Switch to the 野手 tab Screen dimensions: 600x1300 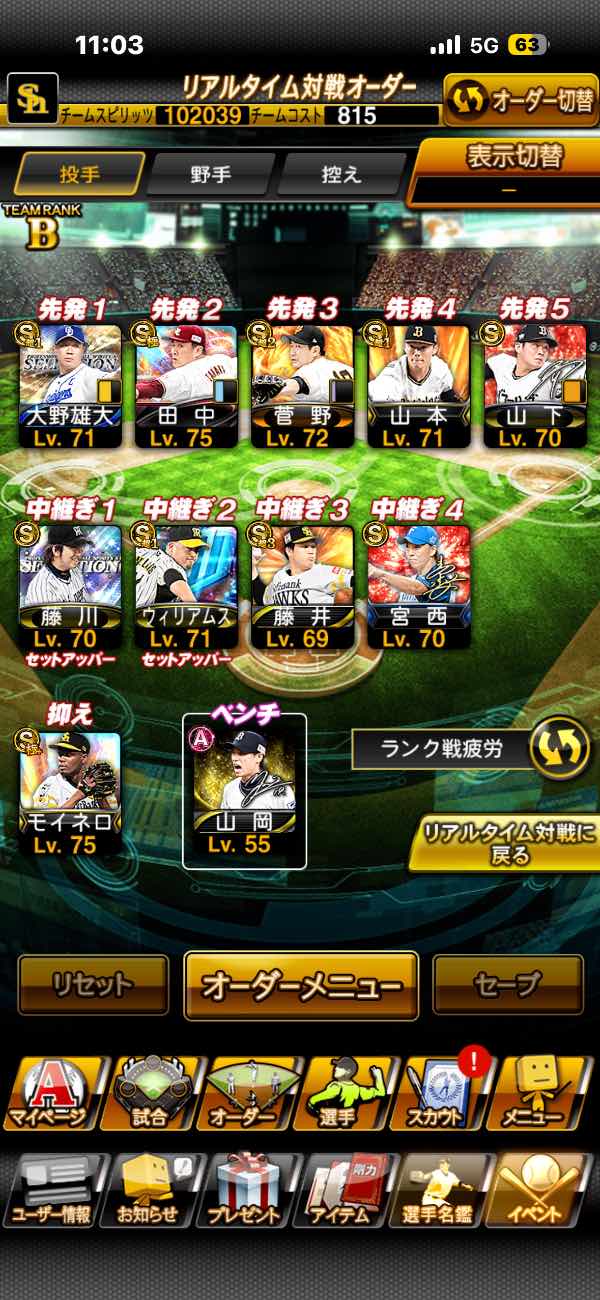[x=210, y=174]
